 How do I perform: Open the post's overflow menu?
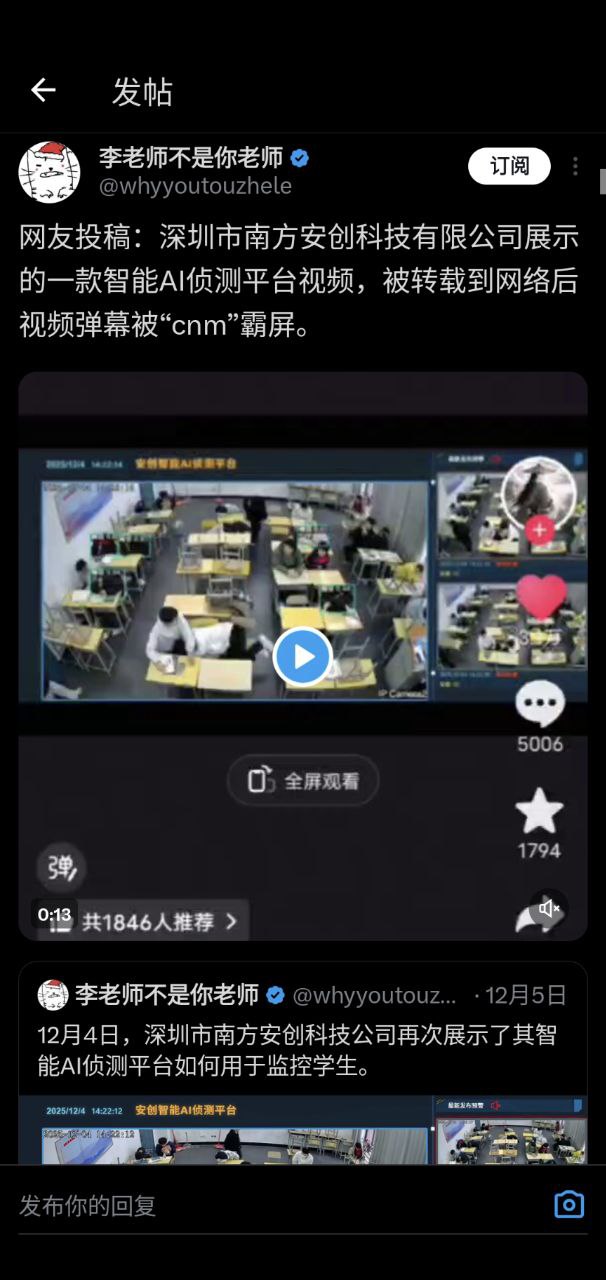(575, 166)
